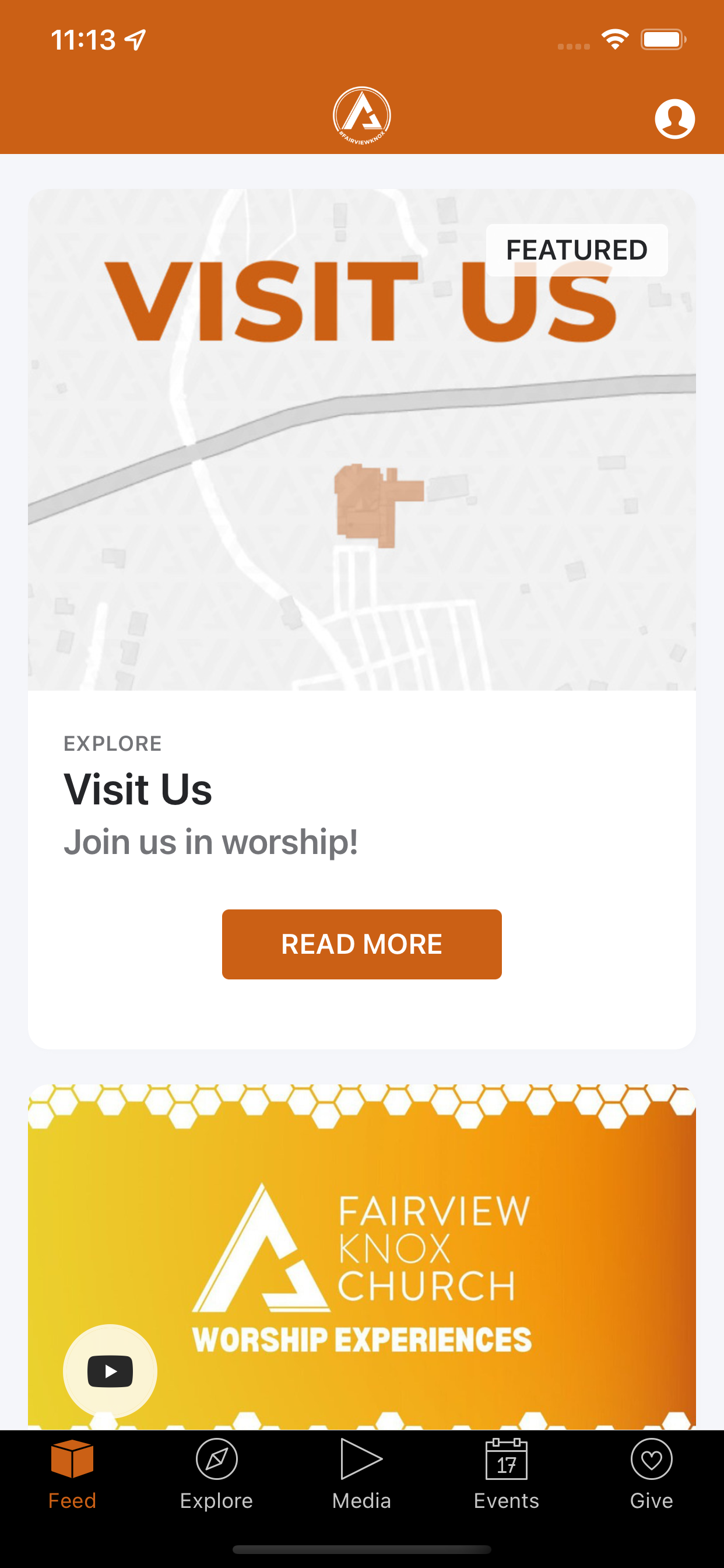Viewport: 724px width, 1568px height.
Task: Open the Events calendar icon
Action: pos(506,1459)
